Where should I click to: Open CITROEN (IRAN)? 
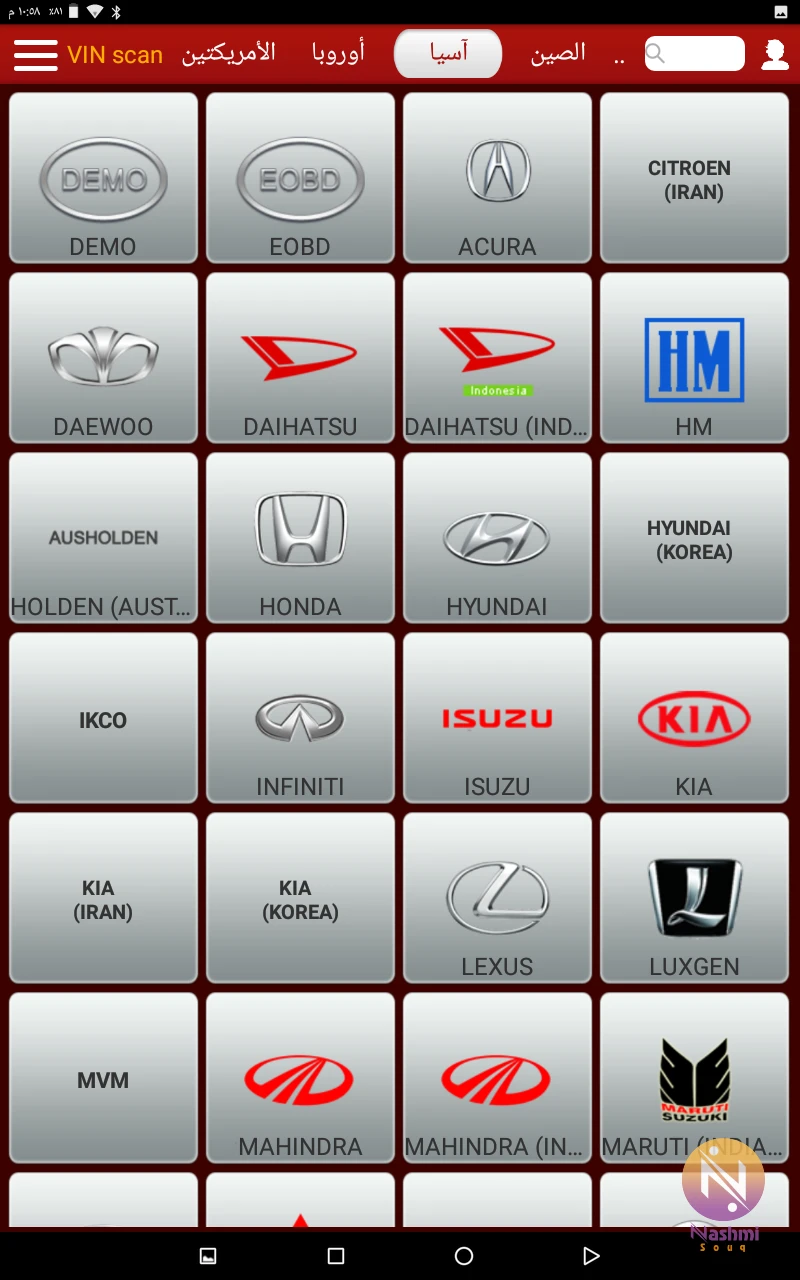[694, 178]
